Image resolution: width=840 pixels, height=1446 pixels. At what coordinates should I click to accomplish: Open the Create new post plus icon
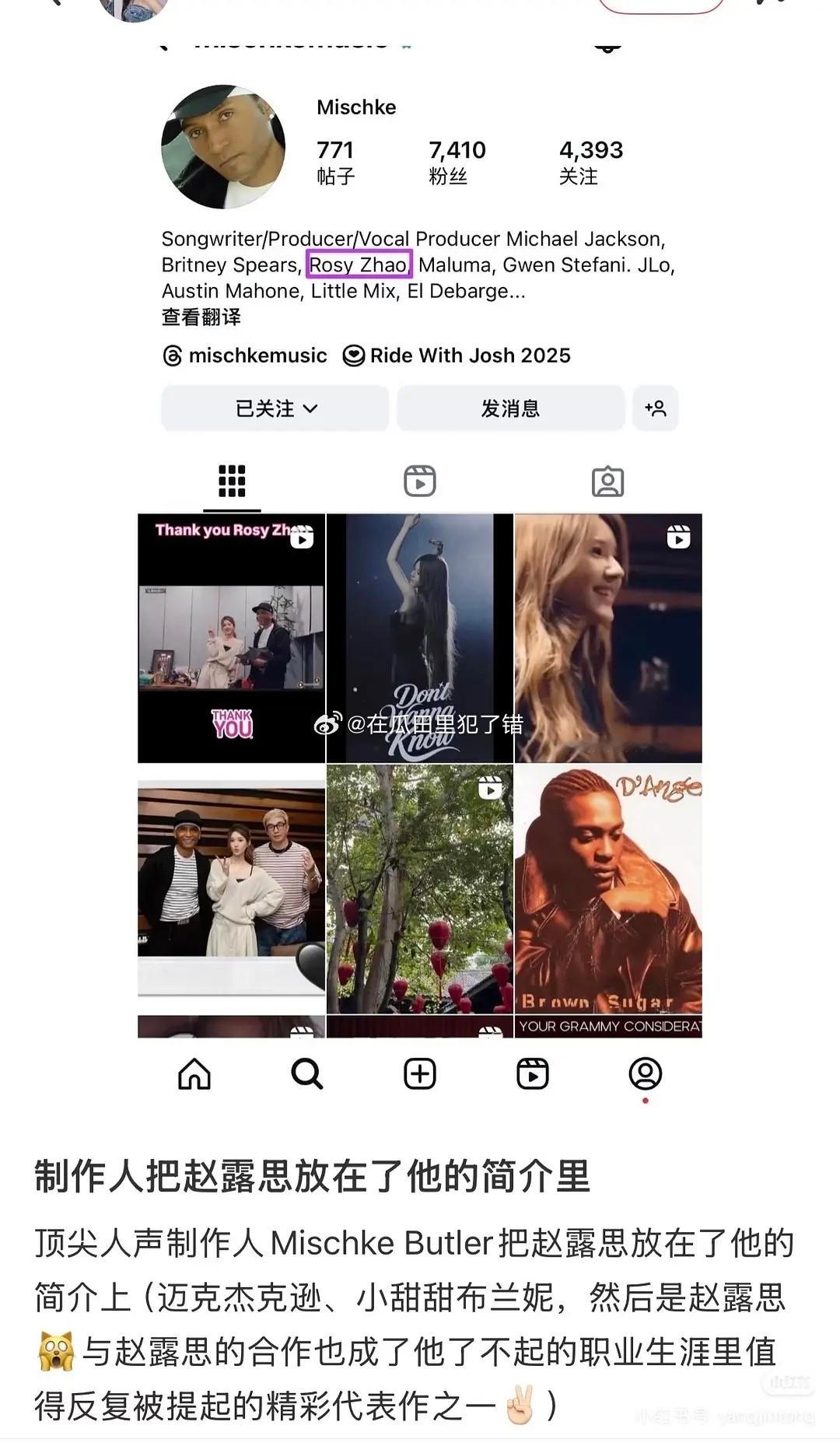[x=420, y=1075]
